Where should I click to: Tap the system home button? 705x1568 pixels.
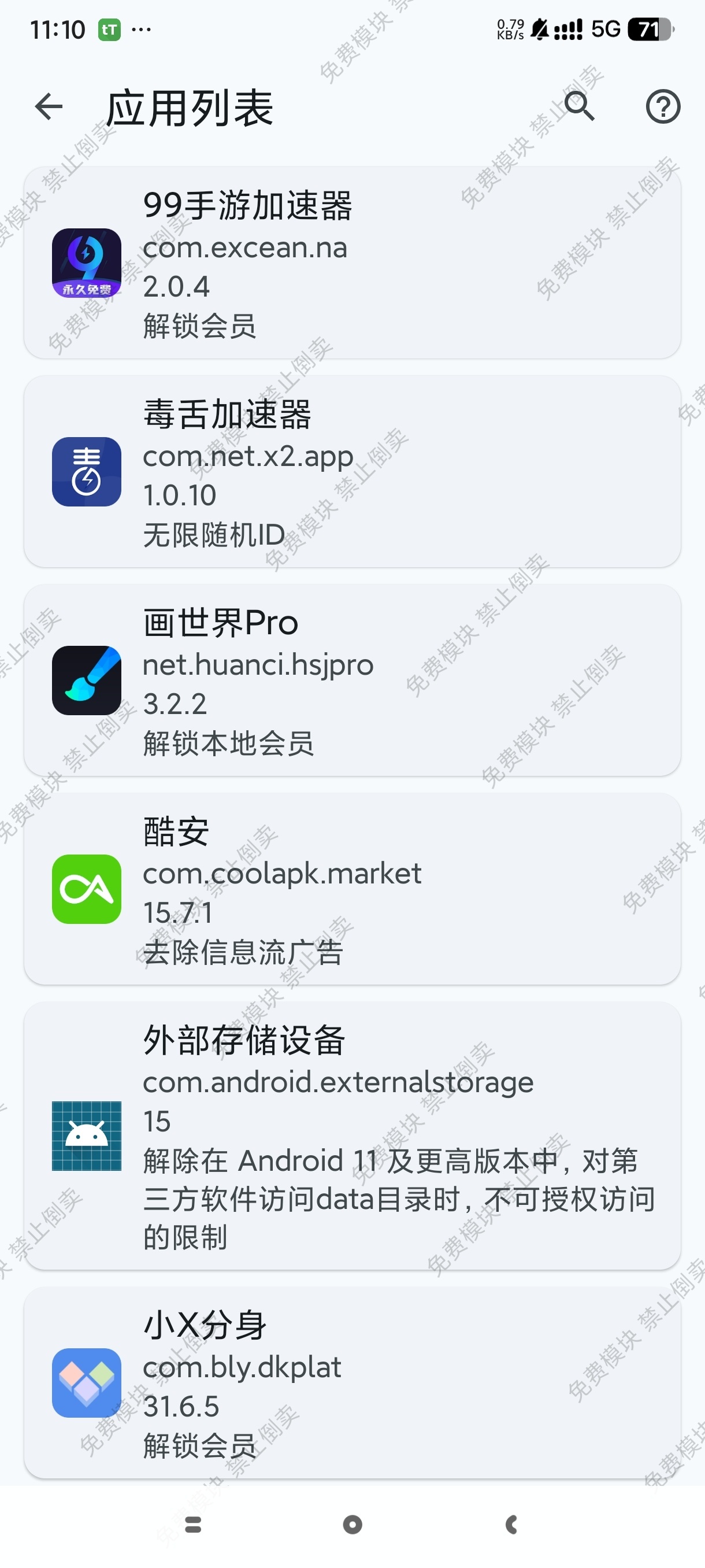[352, 1525]
